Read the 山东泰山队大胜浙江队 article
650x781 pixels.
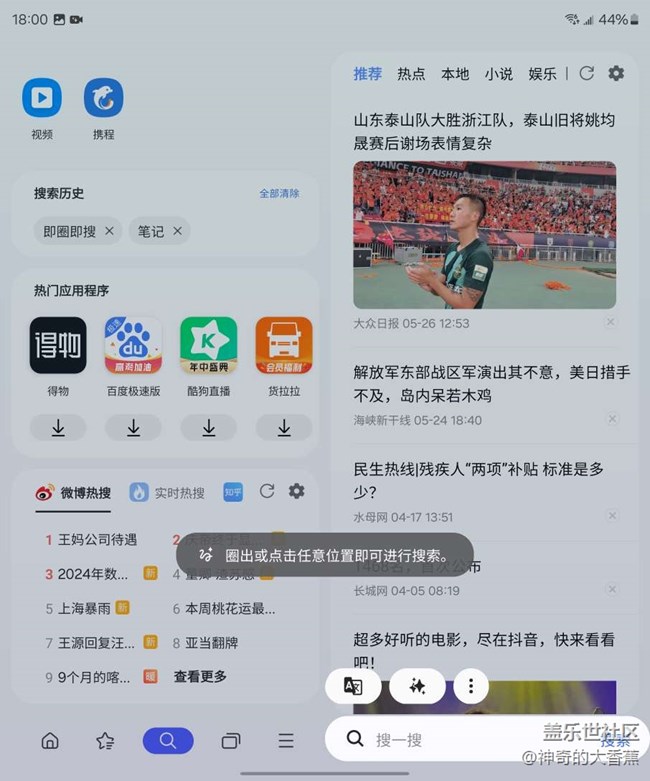coord(484,131)
